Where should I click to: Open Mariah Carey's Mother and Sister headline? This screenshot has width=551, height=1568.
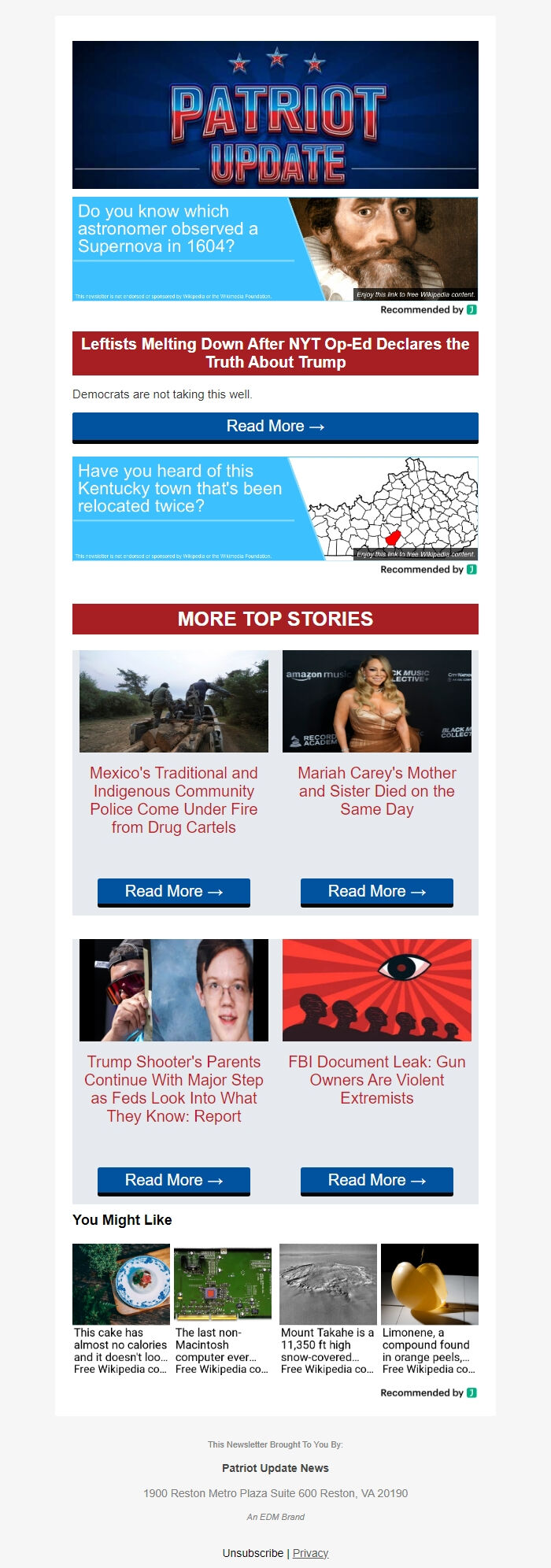[x=376, y=790]
